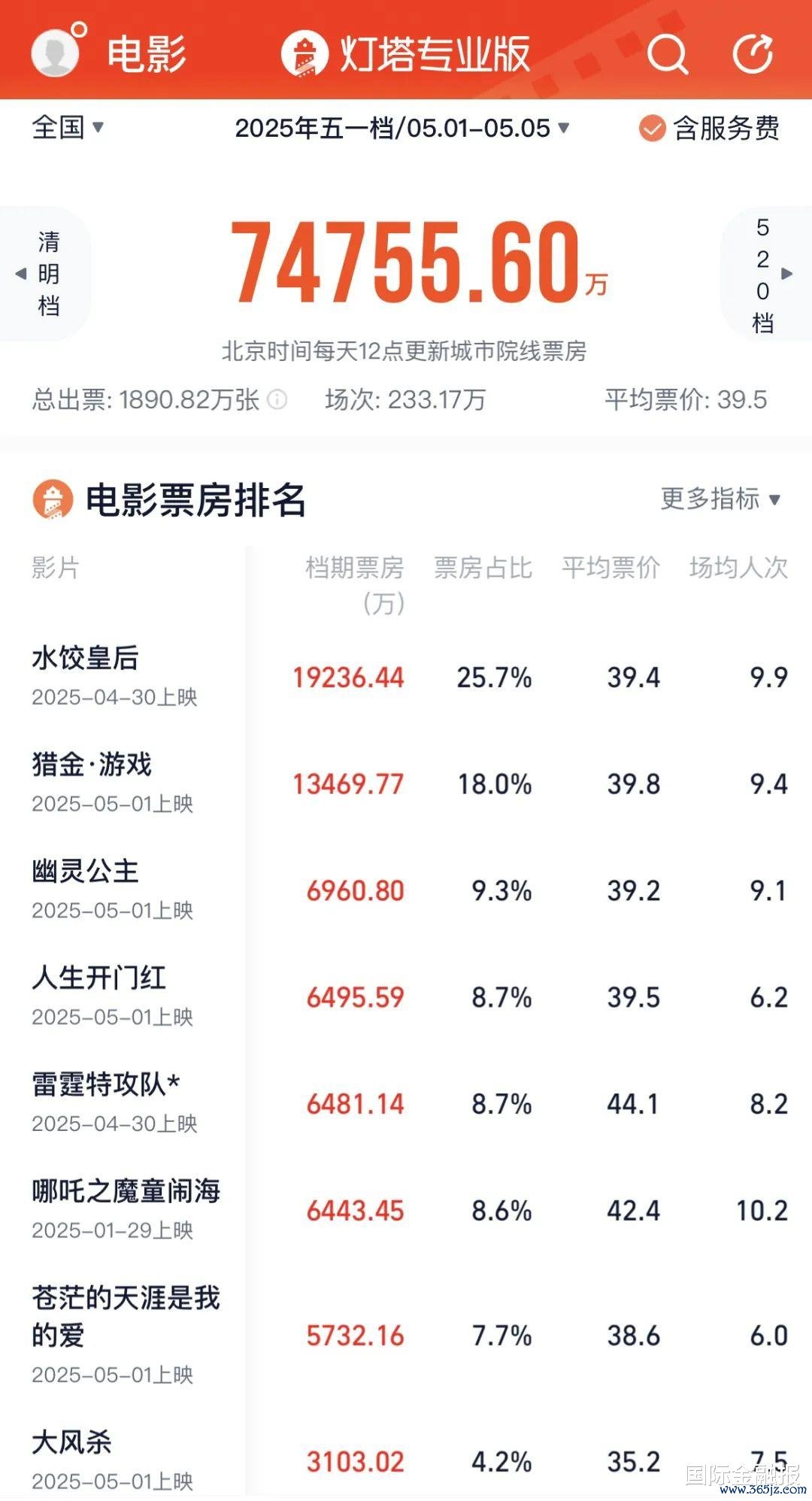Expand the 更多指标 dropdown
812x1501 pixels.
point(721,499)
